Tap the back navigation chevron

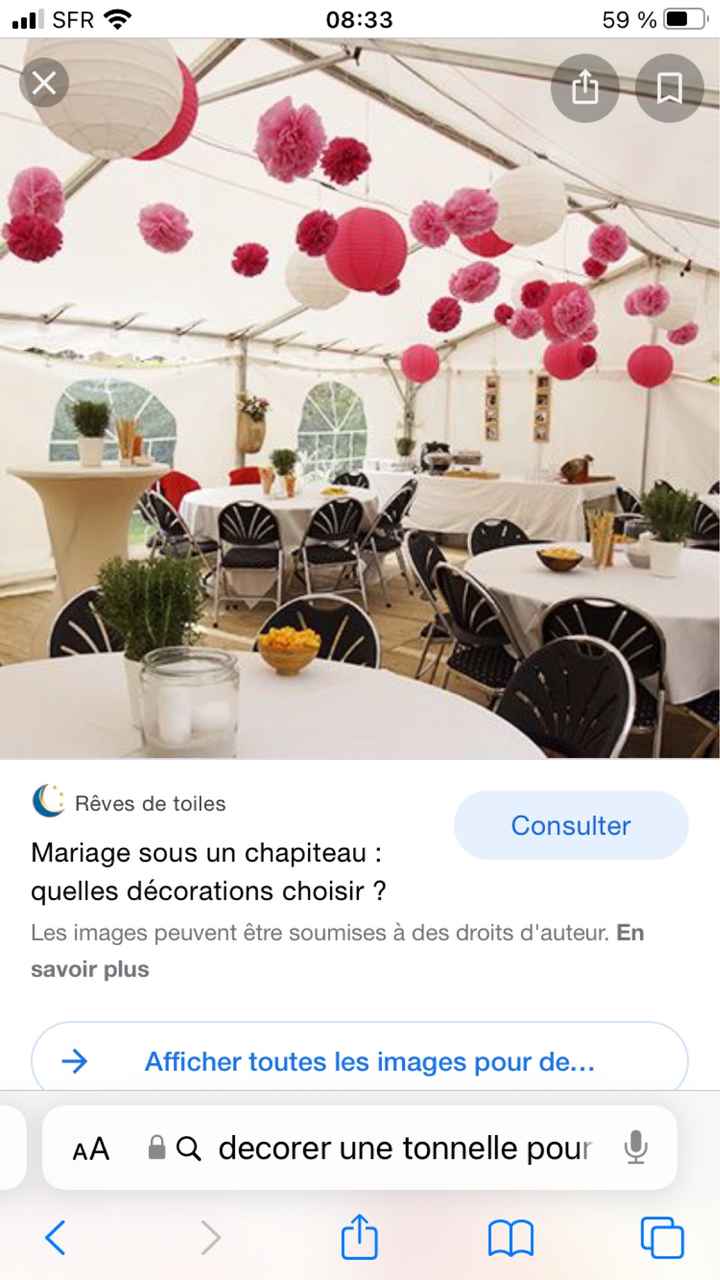[x=56, y=1237]
